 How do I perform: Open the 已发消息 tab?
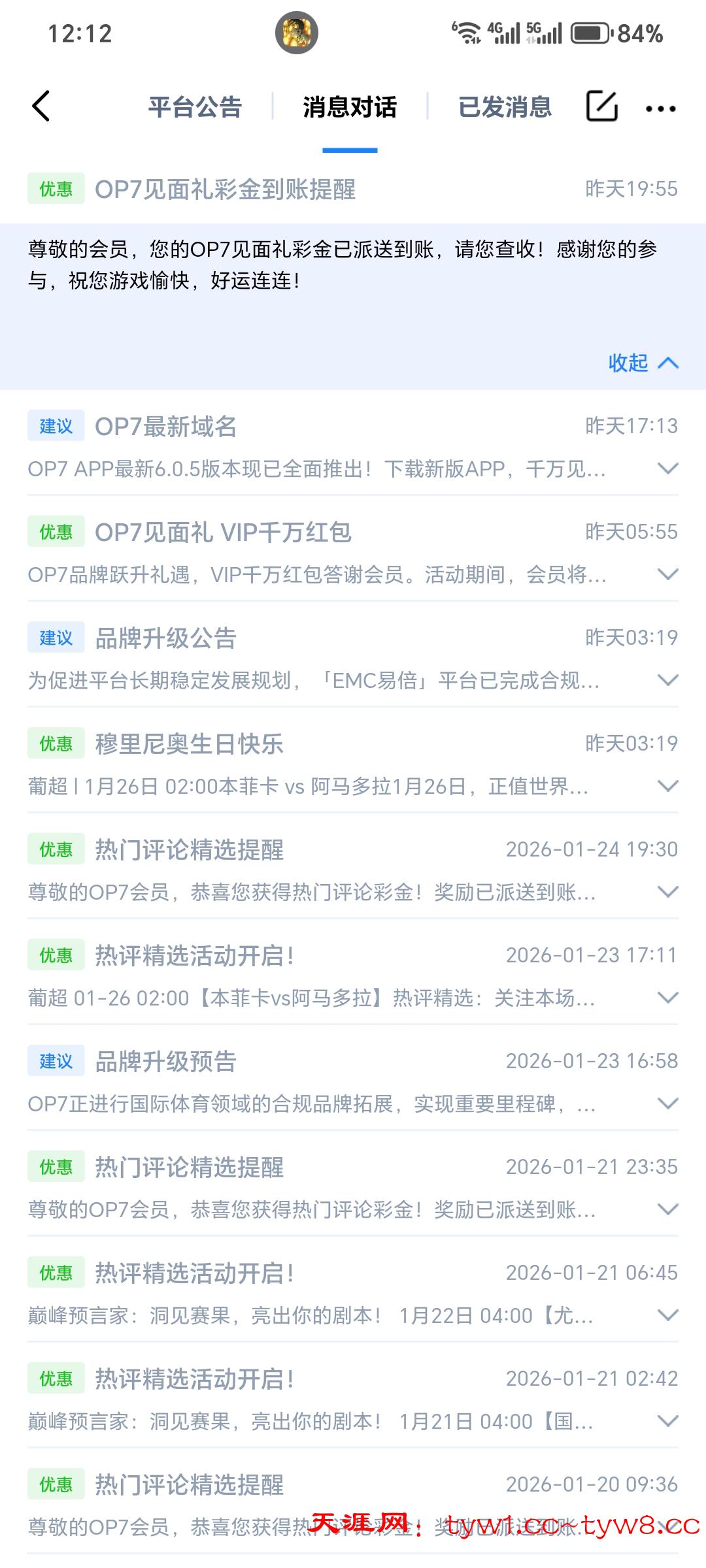[505, 107]
